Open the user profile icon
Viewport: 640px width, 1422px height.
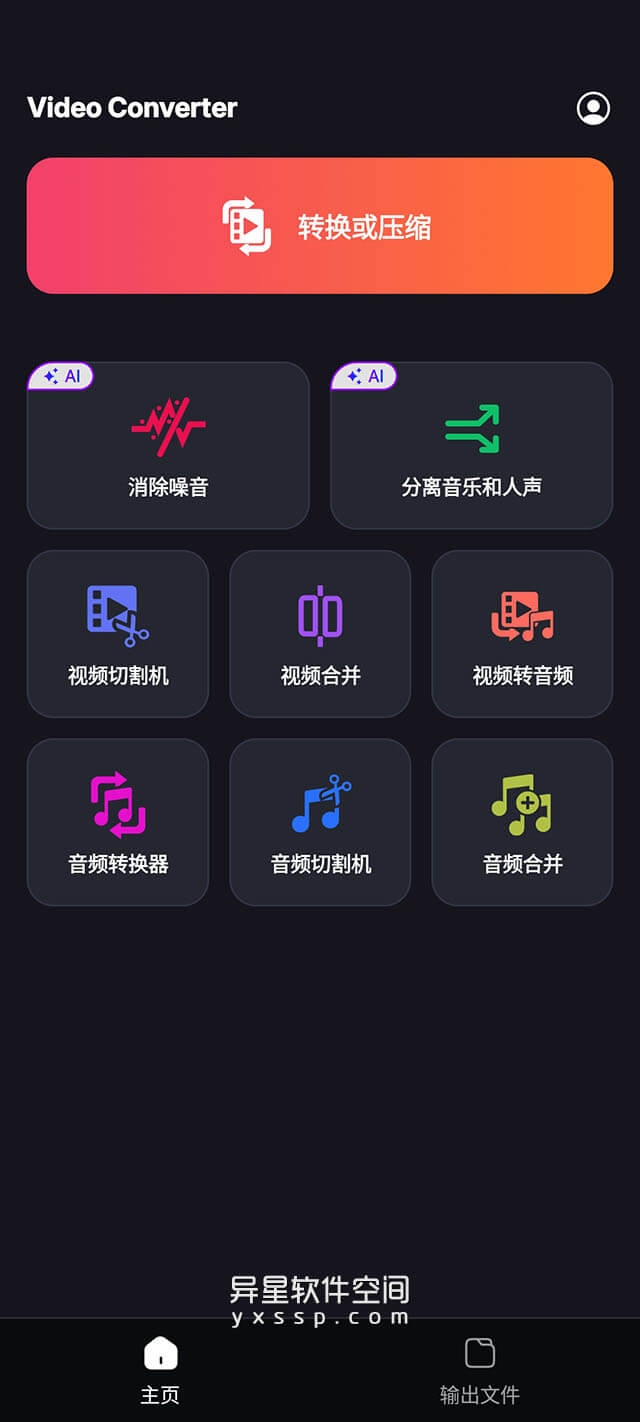pos(593,108)
